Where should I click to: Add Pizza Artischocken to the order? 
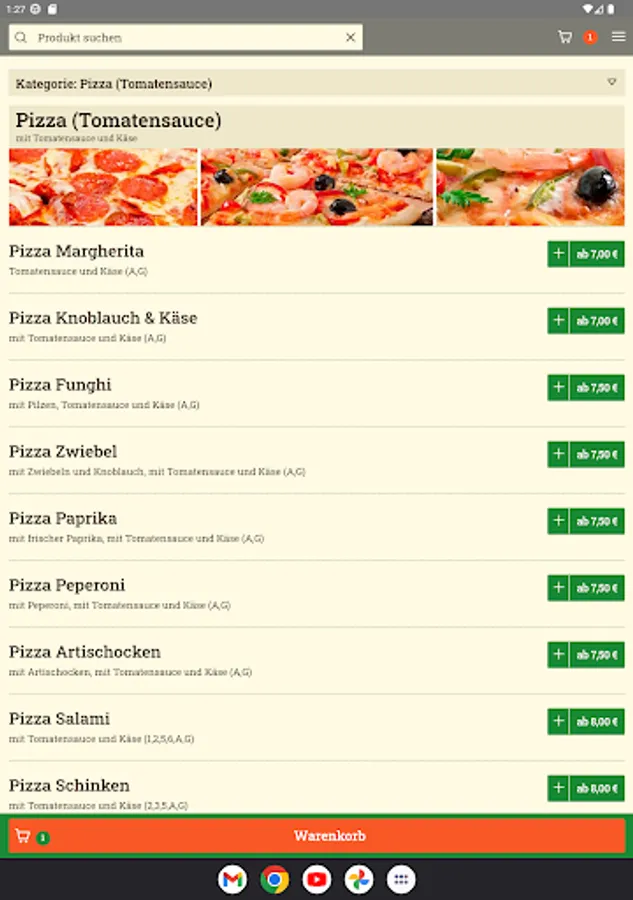coord(558,655)
